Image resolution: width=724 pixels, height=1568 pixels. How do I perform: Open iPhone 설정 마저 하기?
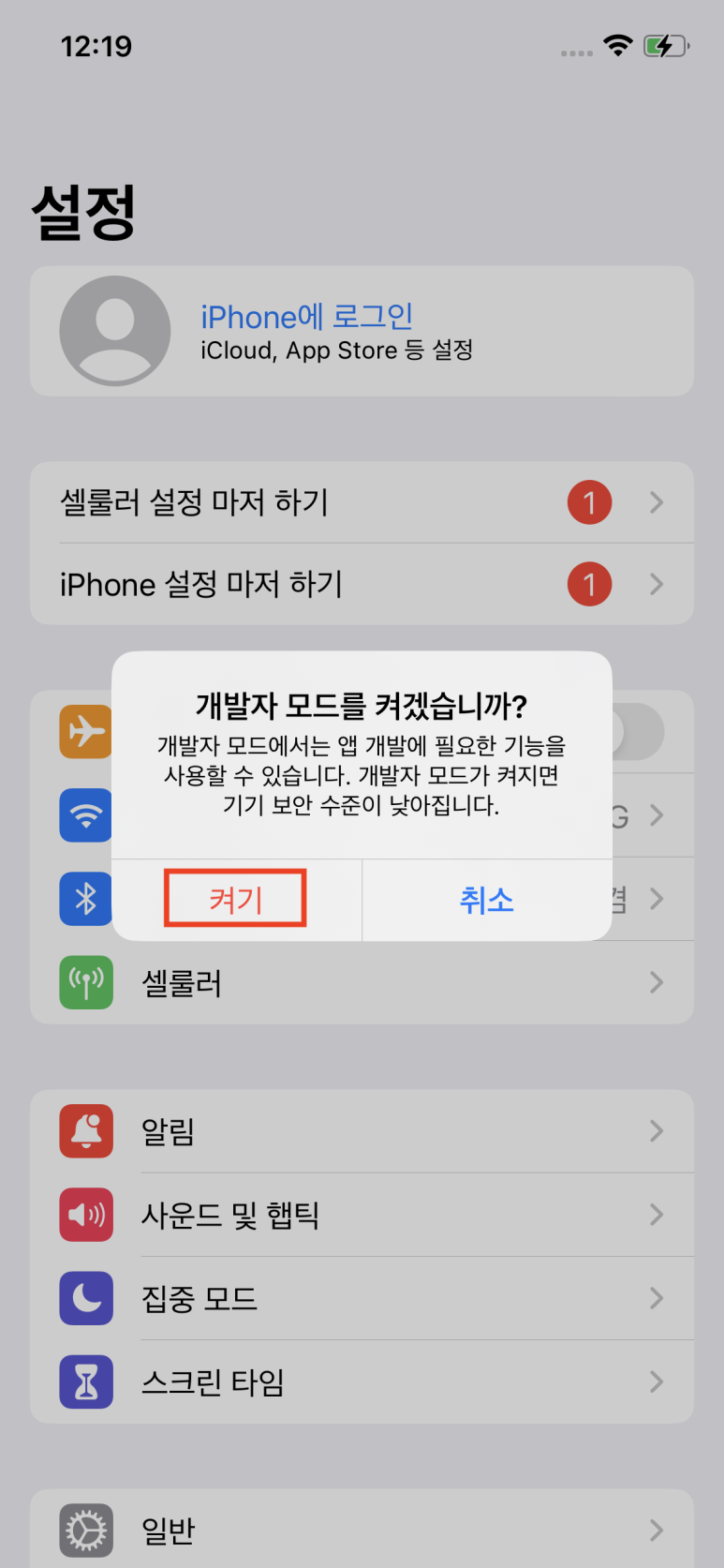[x=362, y=584]
